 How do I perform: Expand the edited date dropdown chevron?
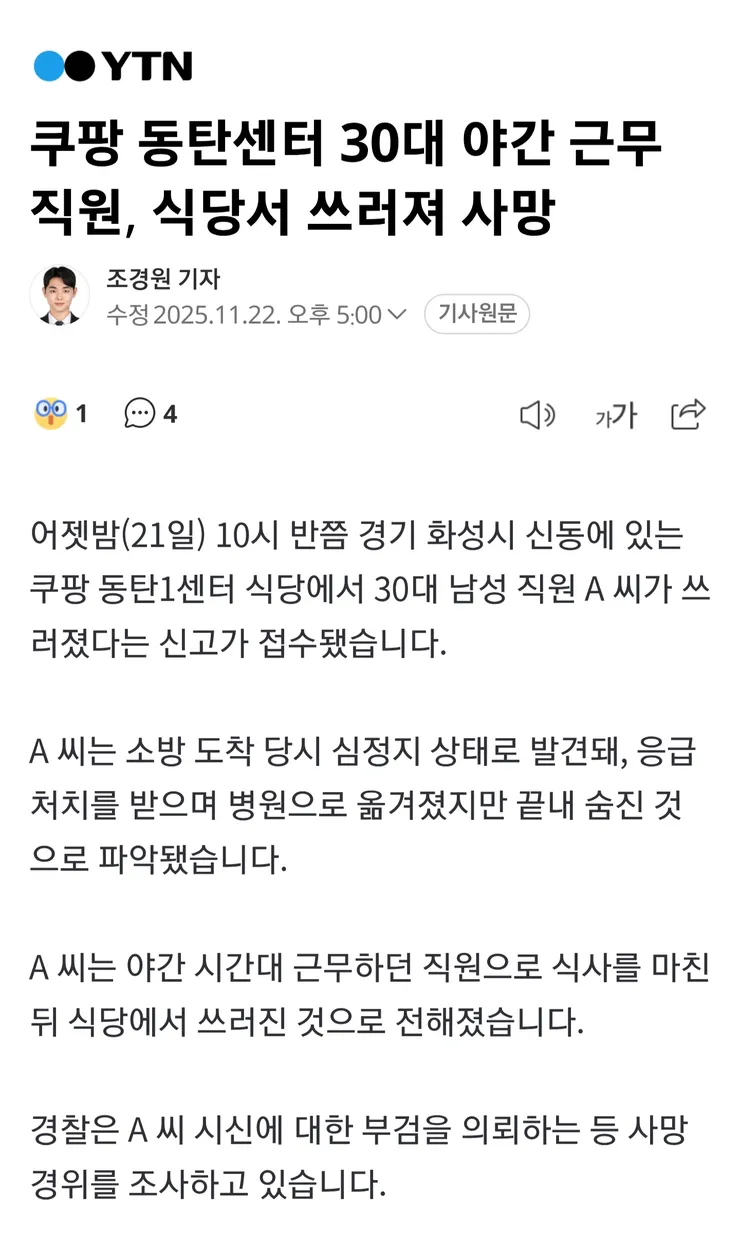(x=397, y=316)
